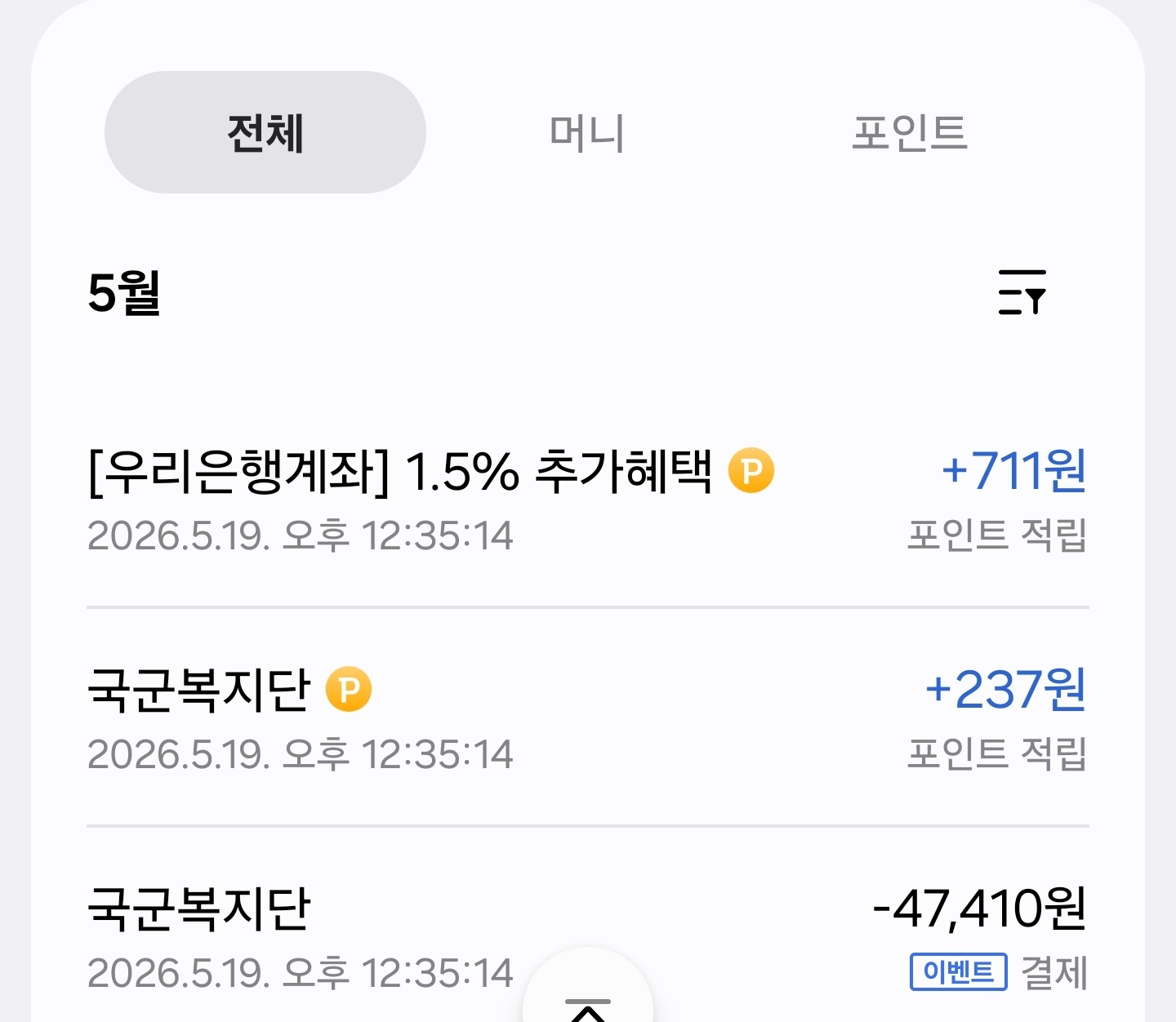Tap the scroll-to-top arrow button
This screenshot has height=1022, width=1176.
[588, 992]
